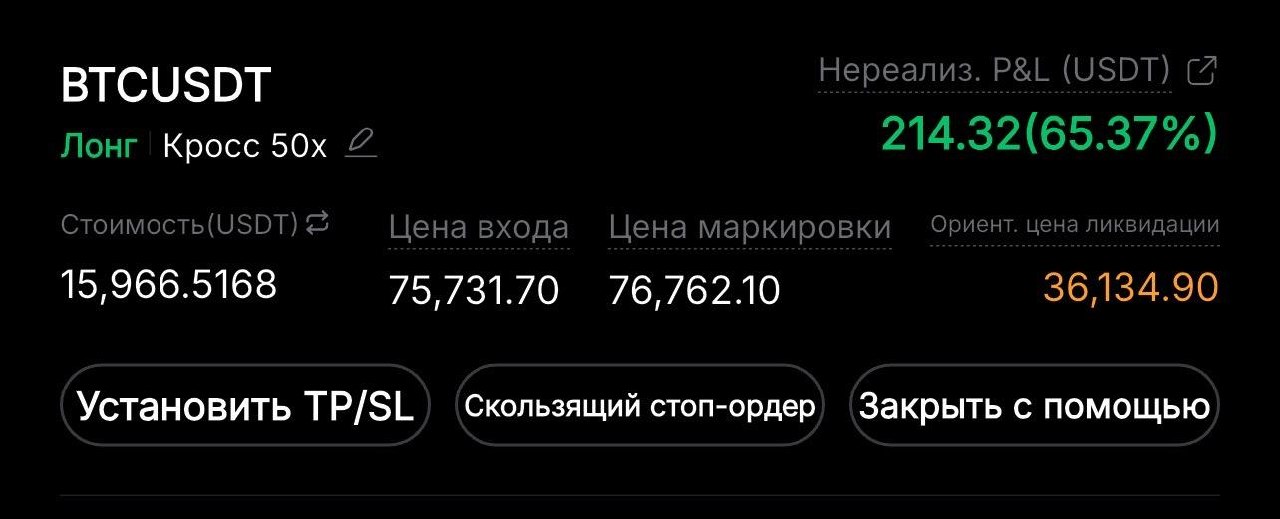Open the Скользящий стоп-ордер option
Screen dimensions: 1280x519
tap(640, 406)
